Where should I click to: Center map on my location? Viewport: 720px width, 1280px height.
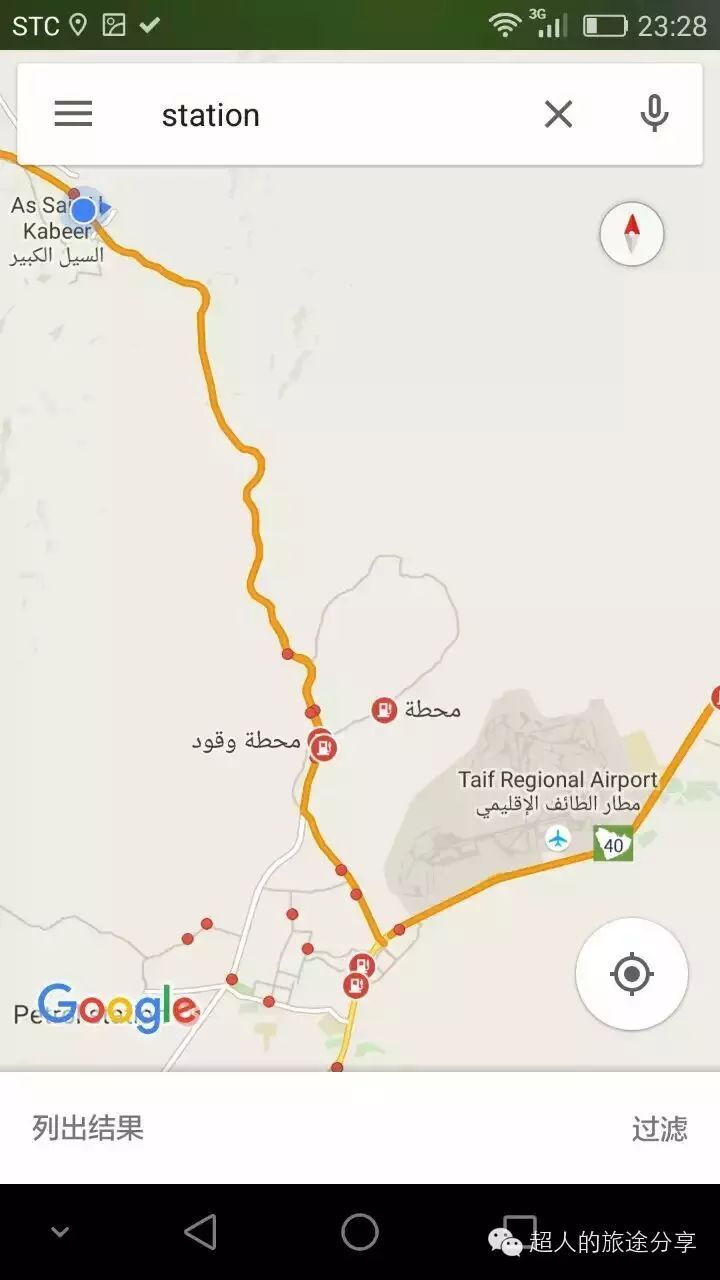631,973
